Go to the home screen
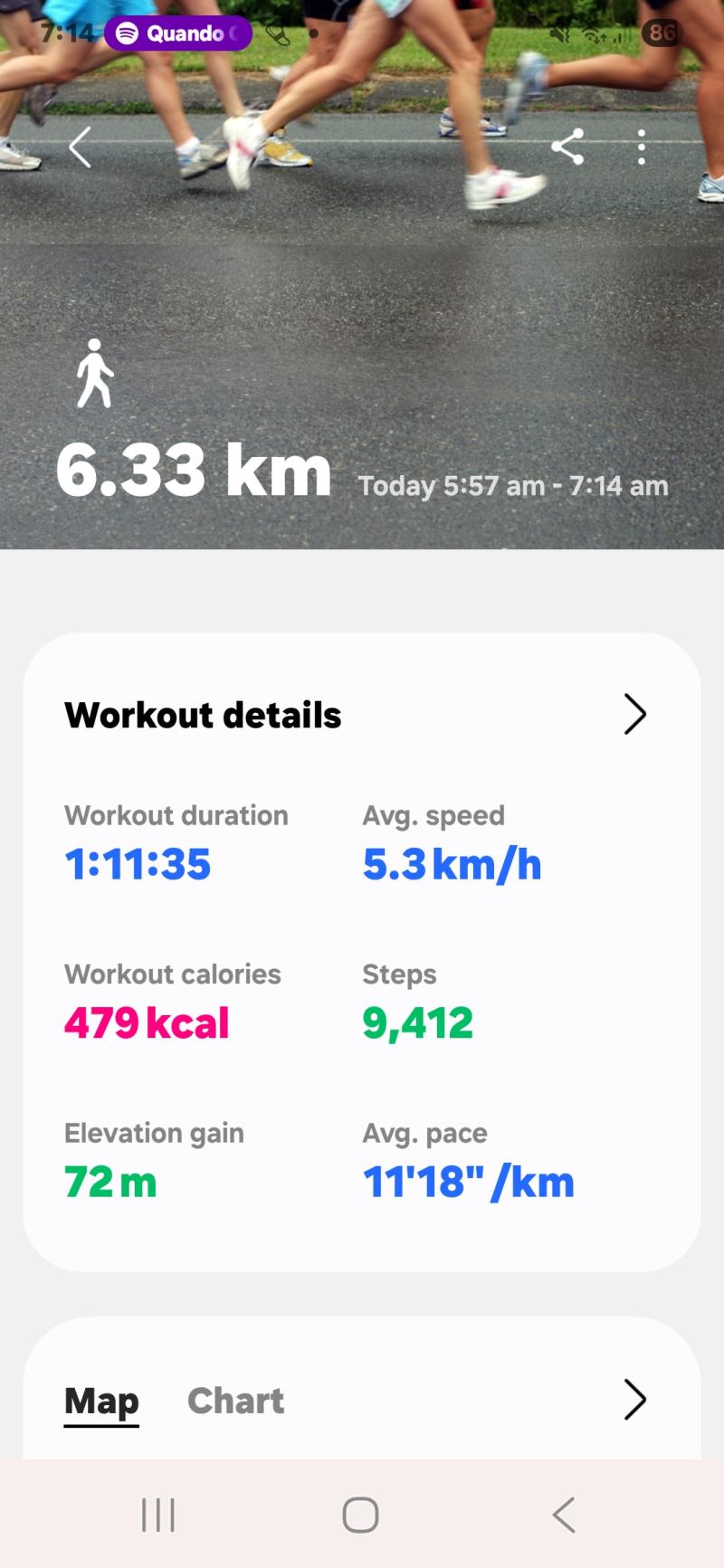Image resolution: width=724 pixels, height=1568 pixels. 360,1515
